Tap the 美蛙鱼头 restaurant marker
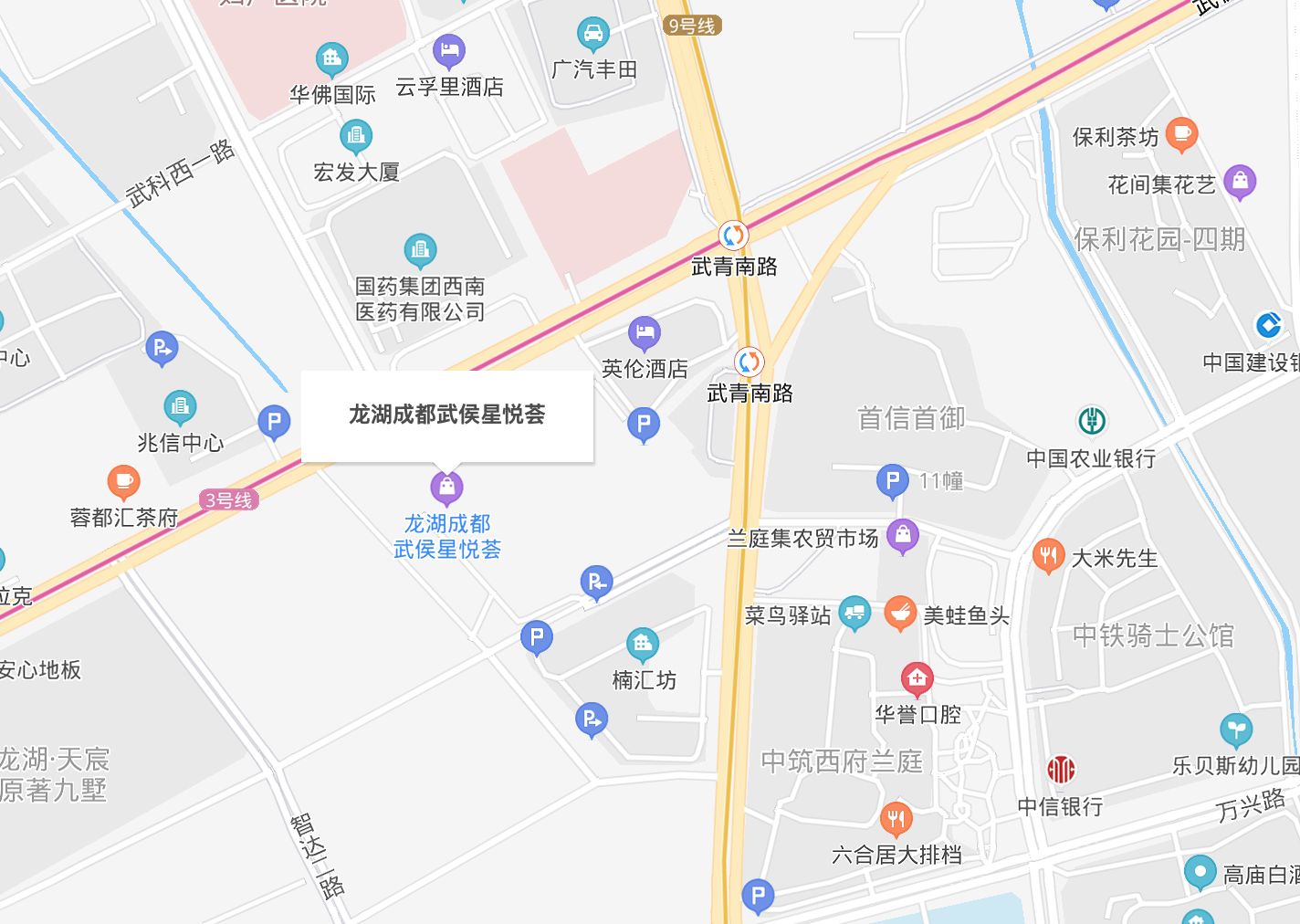 [900, 614]
